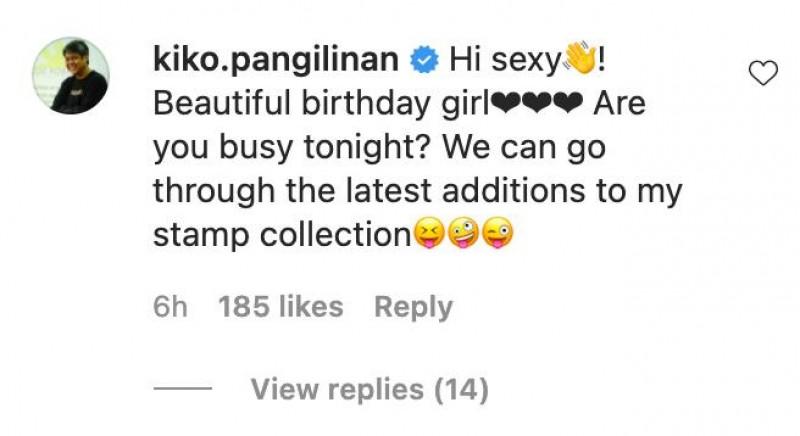Expand View replies (14)
Screen dimensions: 800x436
pyautogui.click(x=369, y=388)
